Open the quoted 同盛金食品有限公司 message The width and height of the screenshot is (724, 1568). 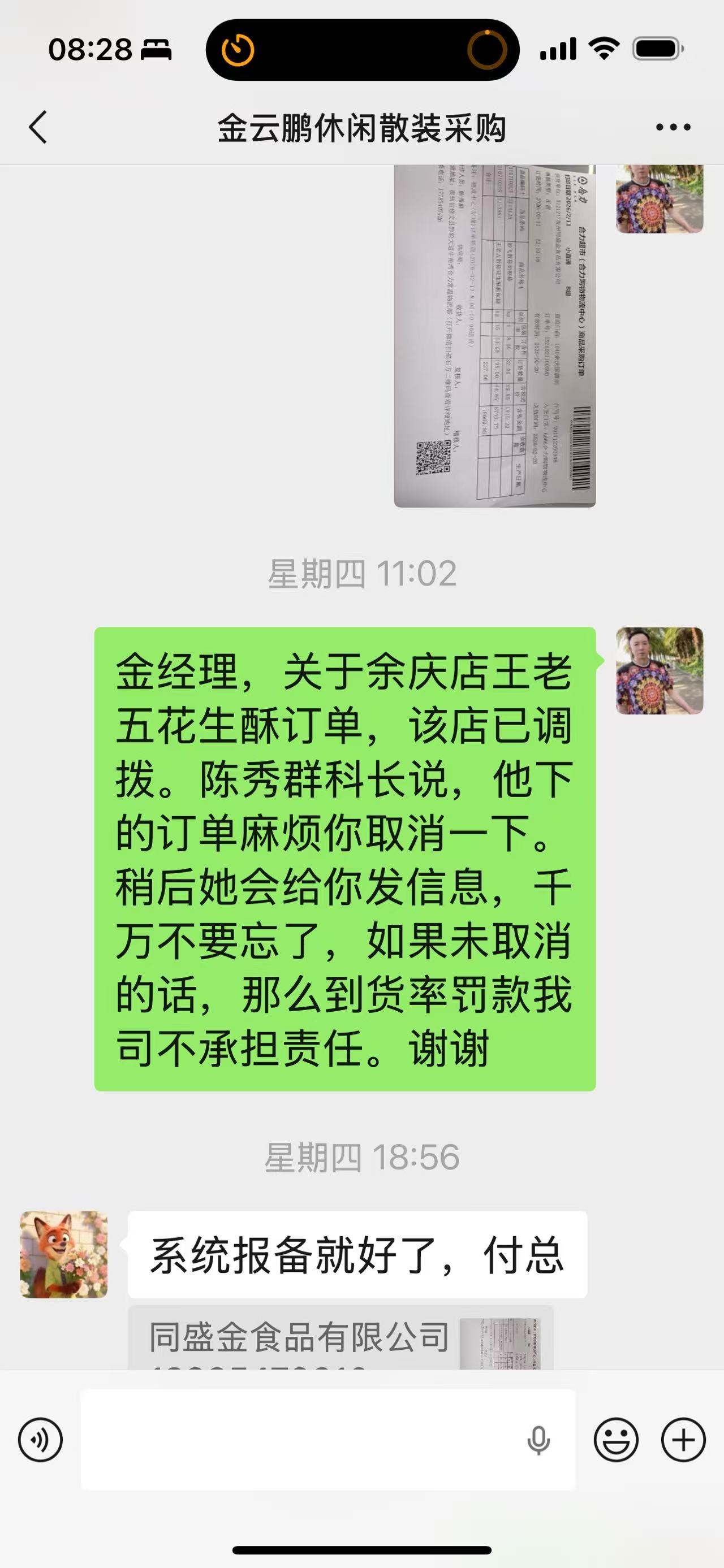pos(340,1339)
